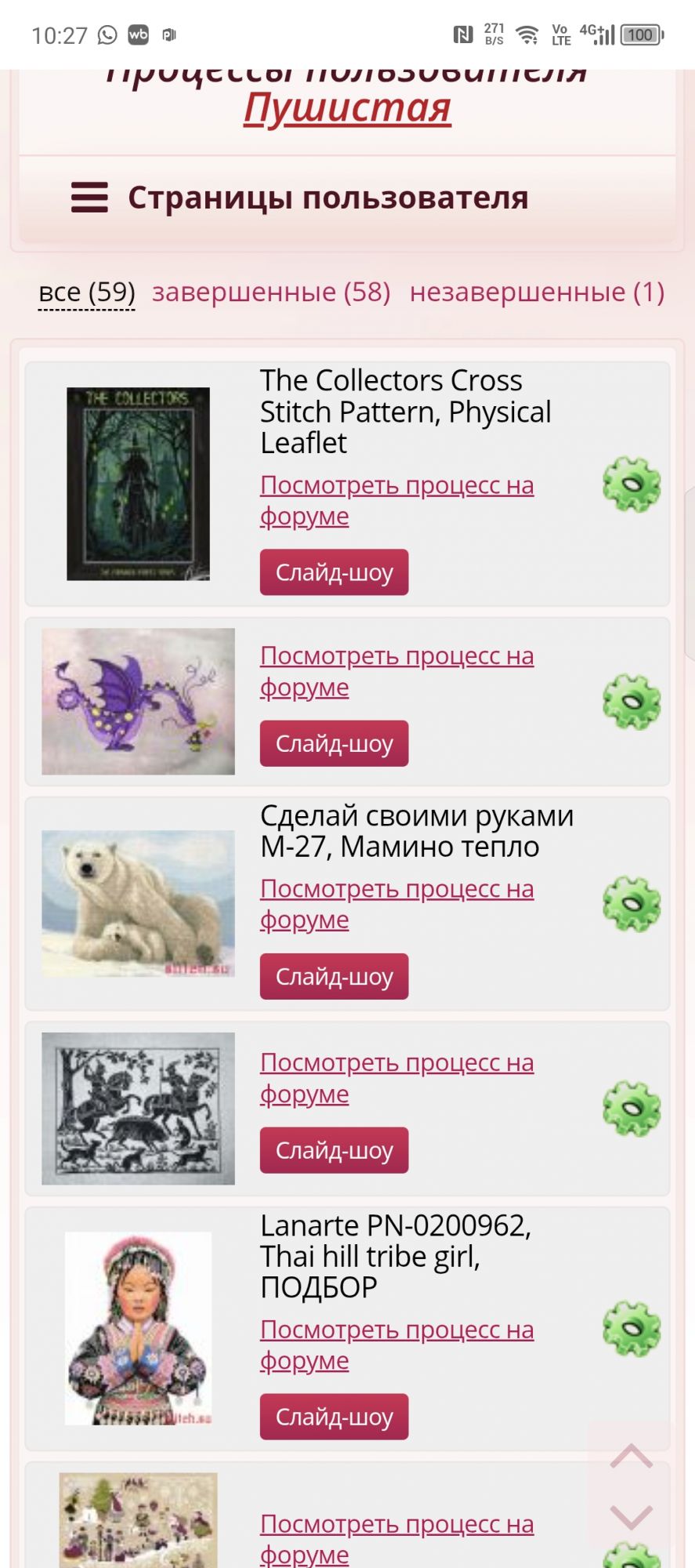Start slideshow for the purple dragon
695x1568 pixels.
pyautogui.click(x=334, y=743)
